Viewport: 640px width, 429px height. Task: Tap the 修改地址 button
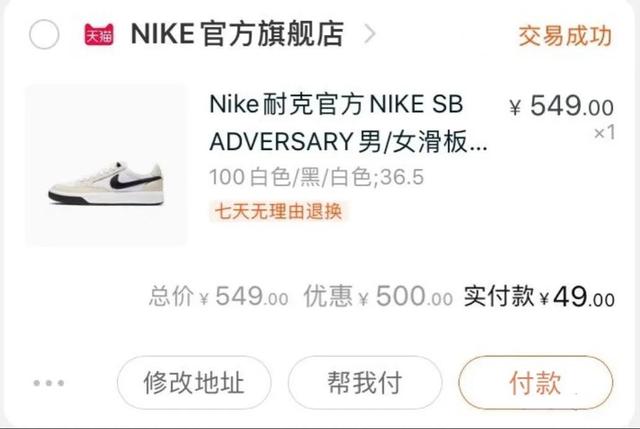[x=194, y=383]
